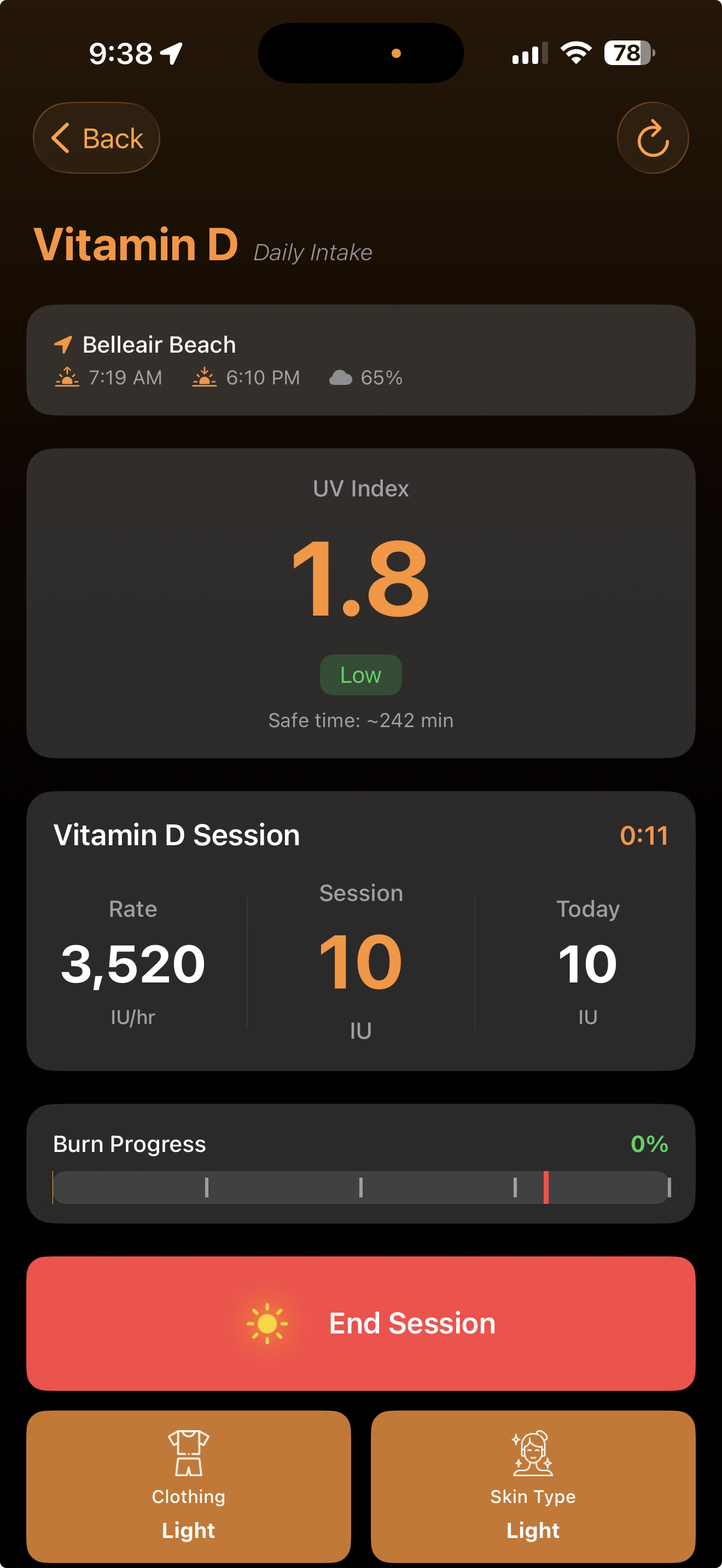Open the Belleair Beach location card
Image resolution: width=722 pixels, height=1568 pixels.
361,360
